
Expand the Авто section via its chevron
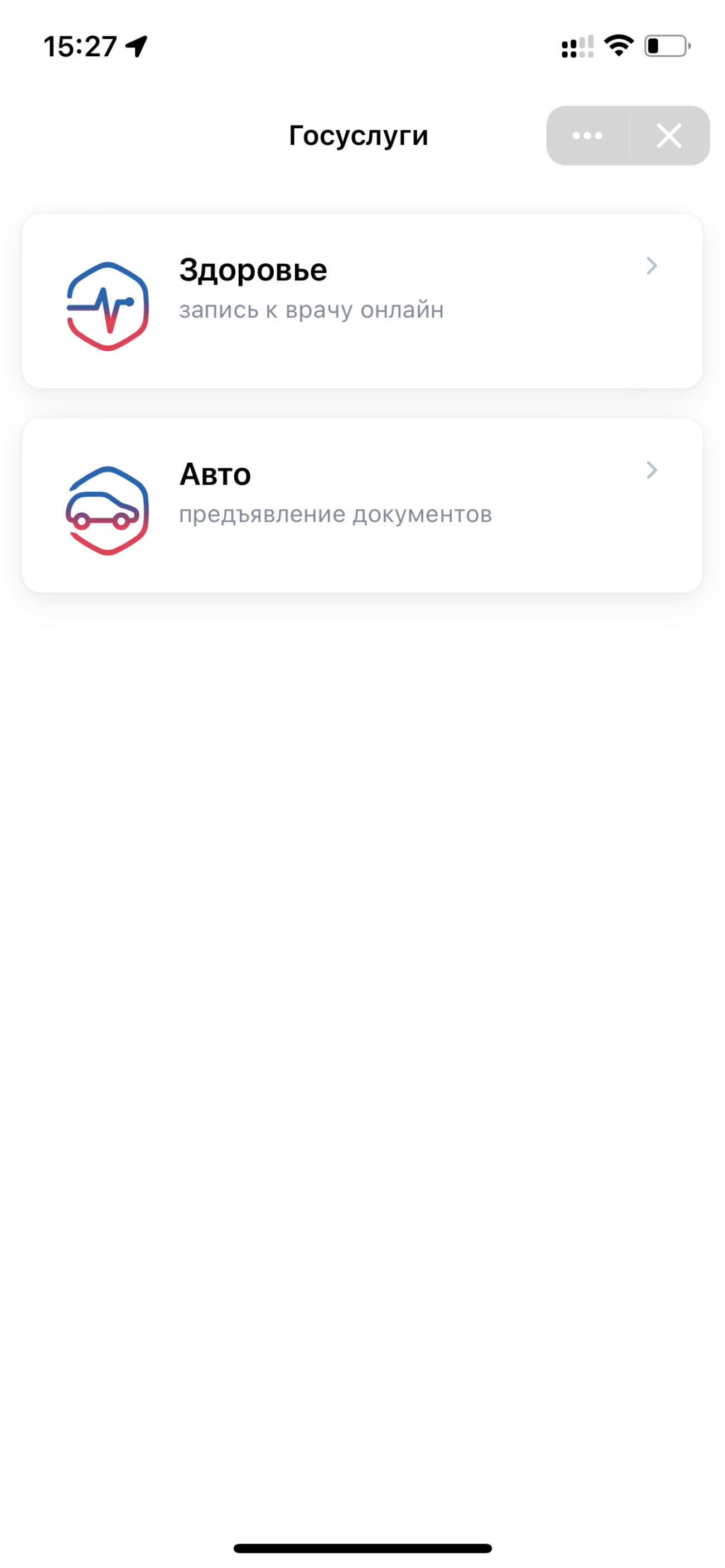(652, 470)
